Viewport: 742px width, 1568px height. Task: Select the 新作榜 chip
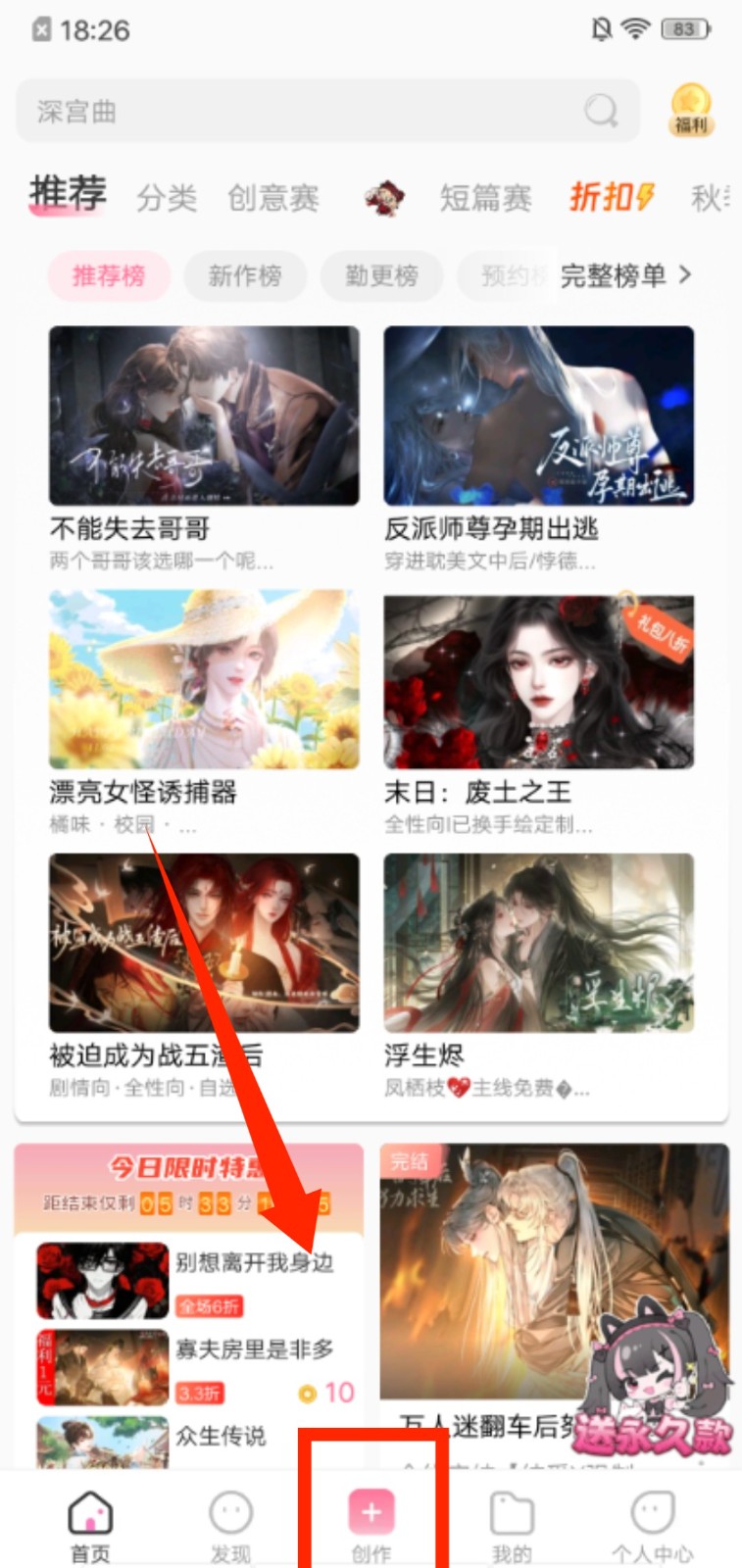244,275
